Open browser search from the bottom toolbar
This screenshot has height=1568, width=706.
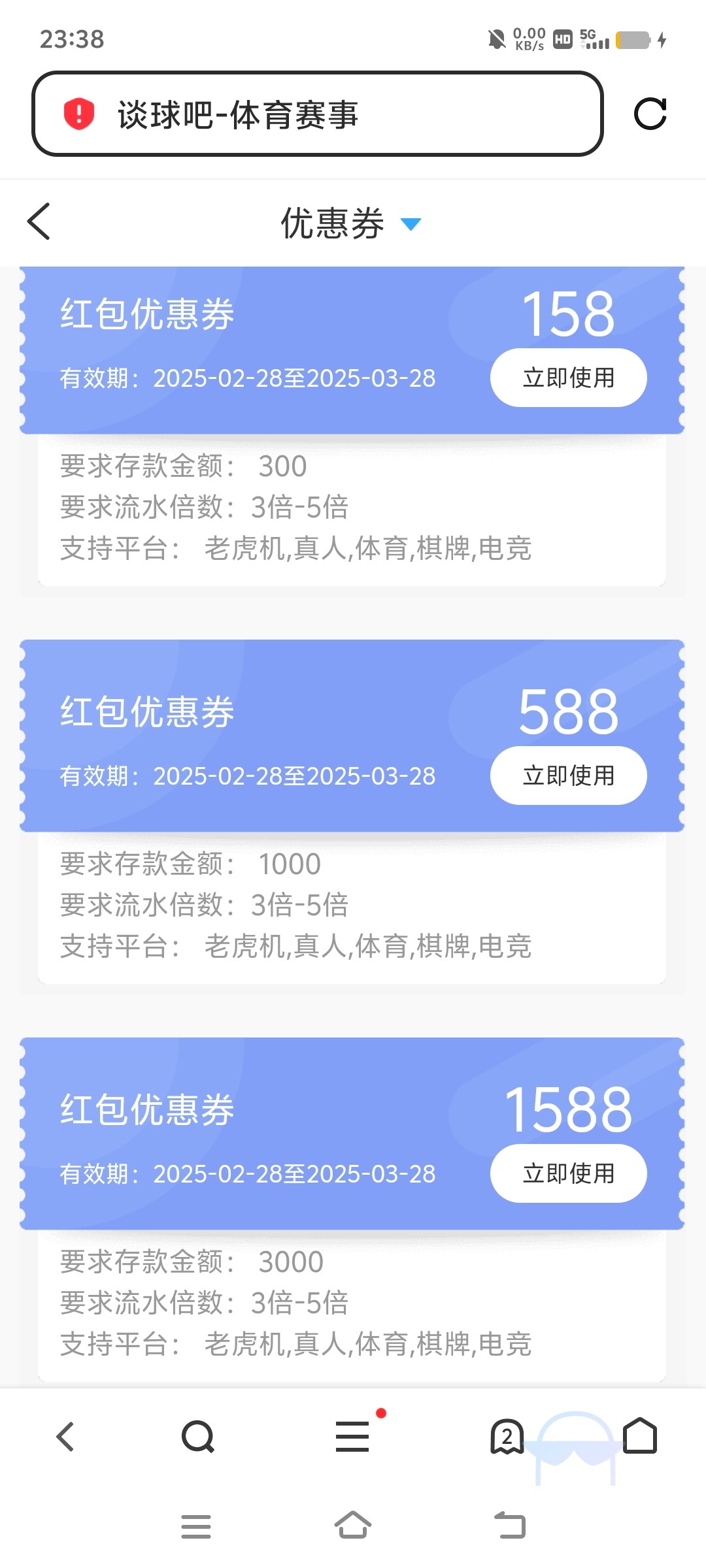click(197, 1437)
